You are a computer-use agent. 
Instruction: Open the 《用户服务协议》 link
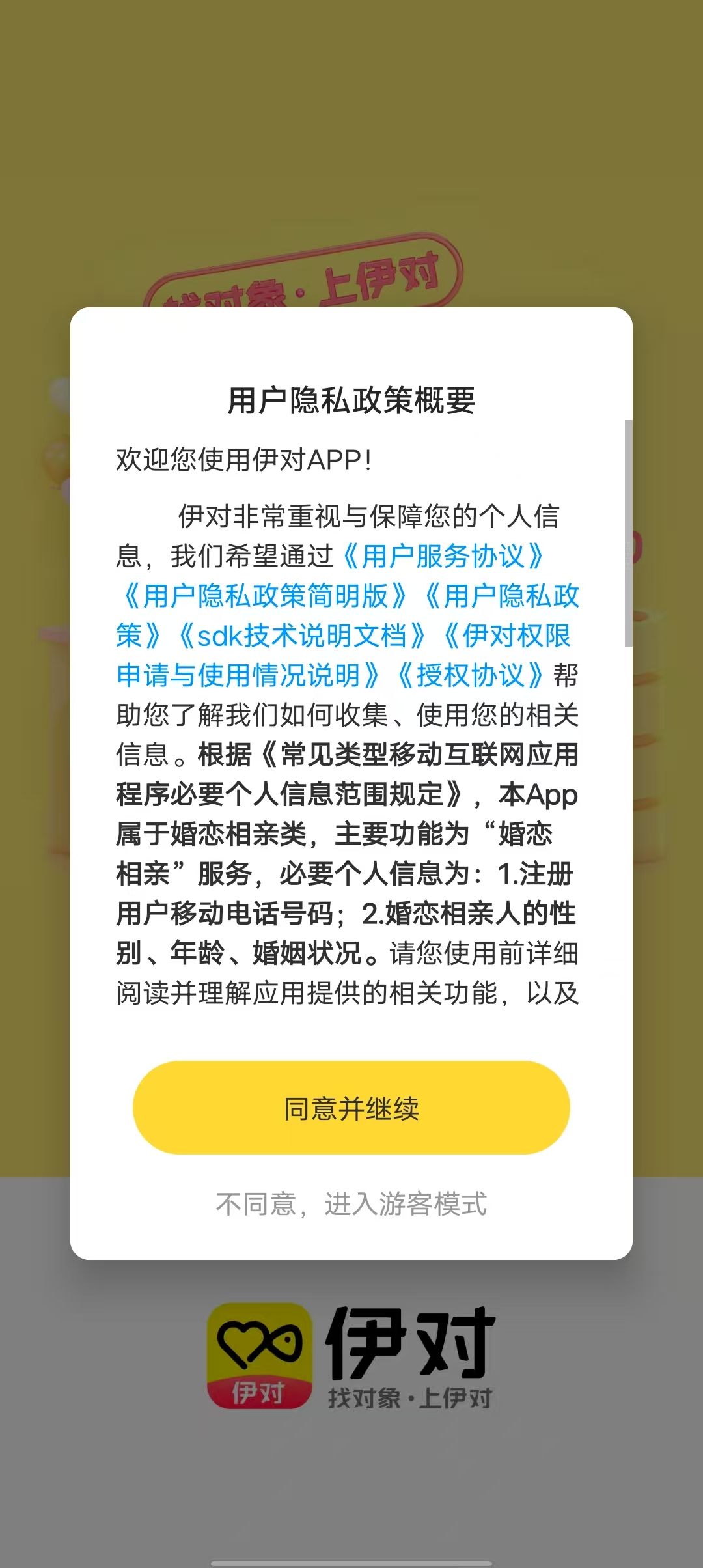[443, 556]
